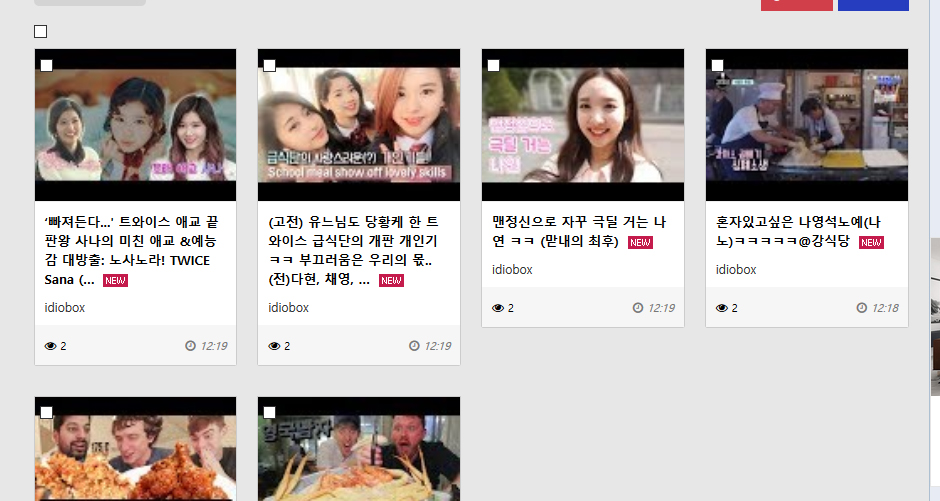Image resolution: width=940 pixels, height=501 pixels.
Task: Open the 맨정신으로 자꾸 극딜 video
Action: tap(580, 231)
